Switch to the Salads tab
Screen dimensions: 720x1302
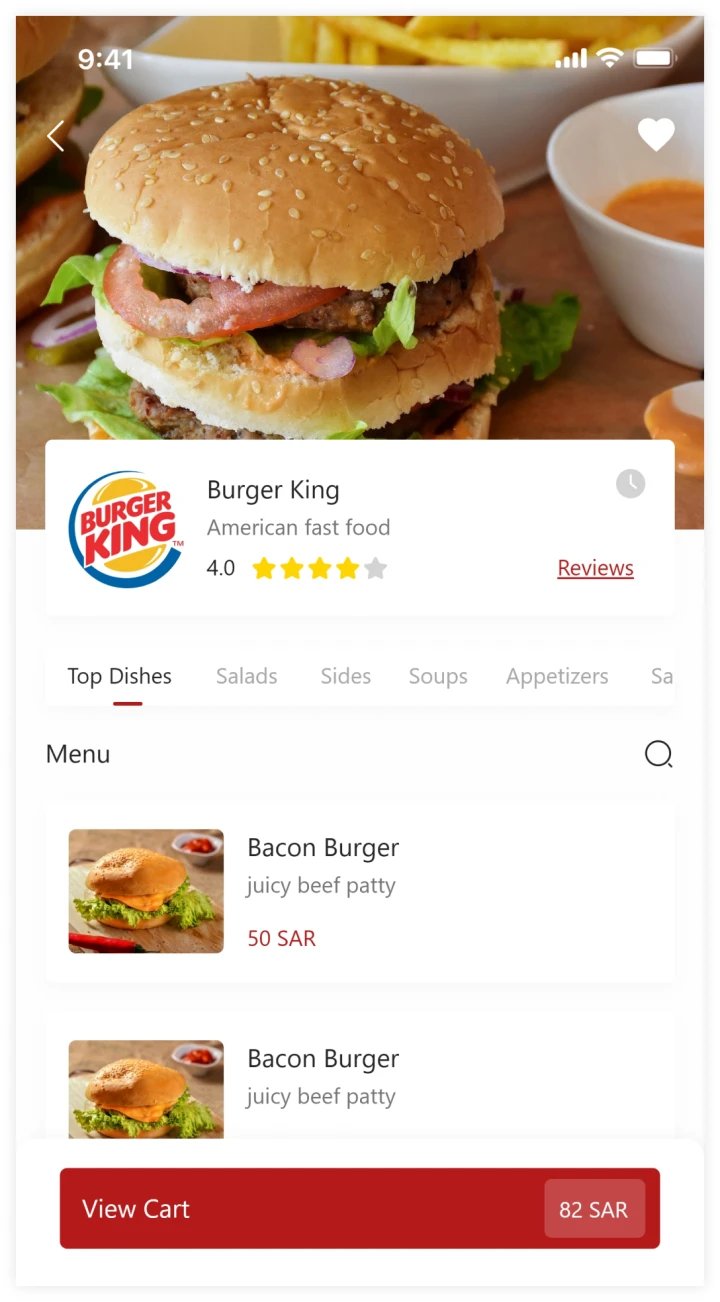tap(246, 677)
